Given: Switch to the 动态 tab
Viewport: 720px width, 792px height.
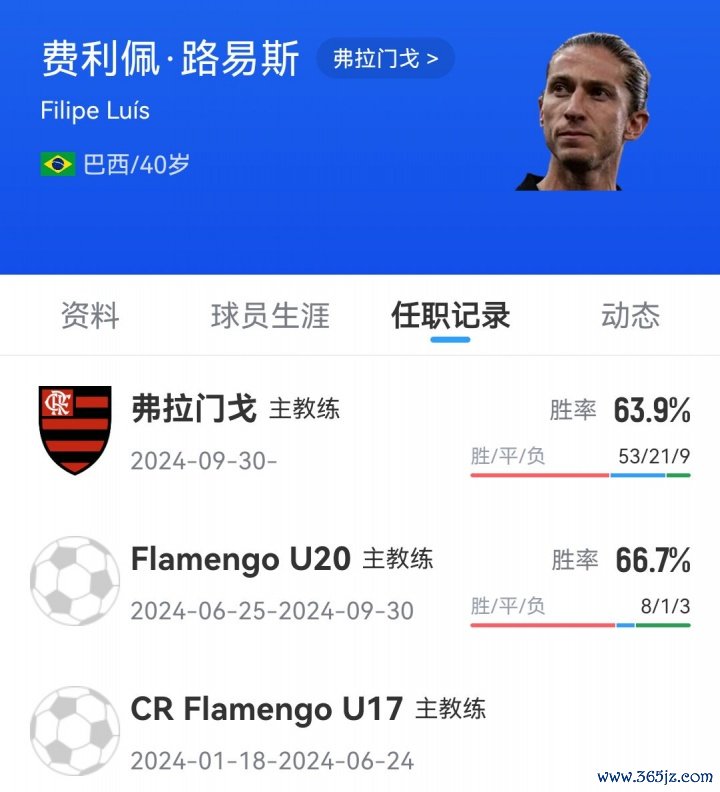Looking at the screenshot, I should (630, 315).
